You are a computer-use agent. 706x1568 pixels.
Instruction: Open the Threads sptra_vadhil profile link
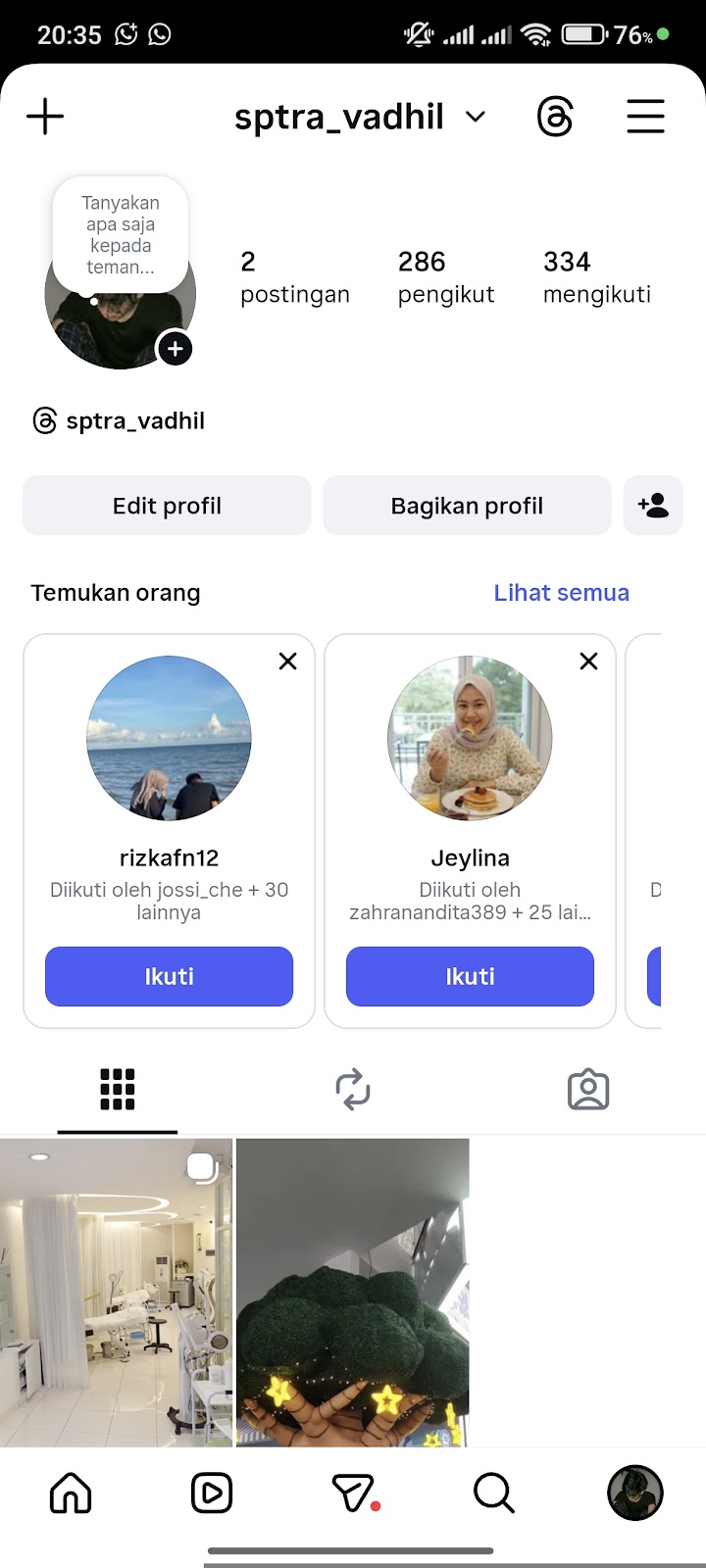coord(120,421)
